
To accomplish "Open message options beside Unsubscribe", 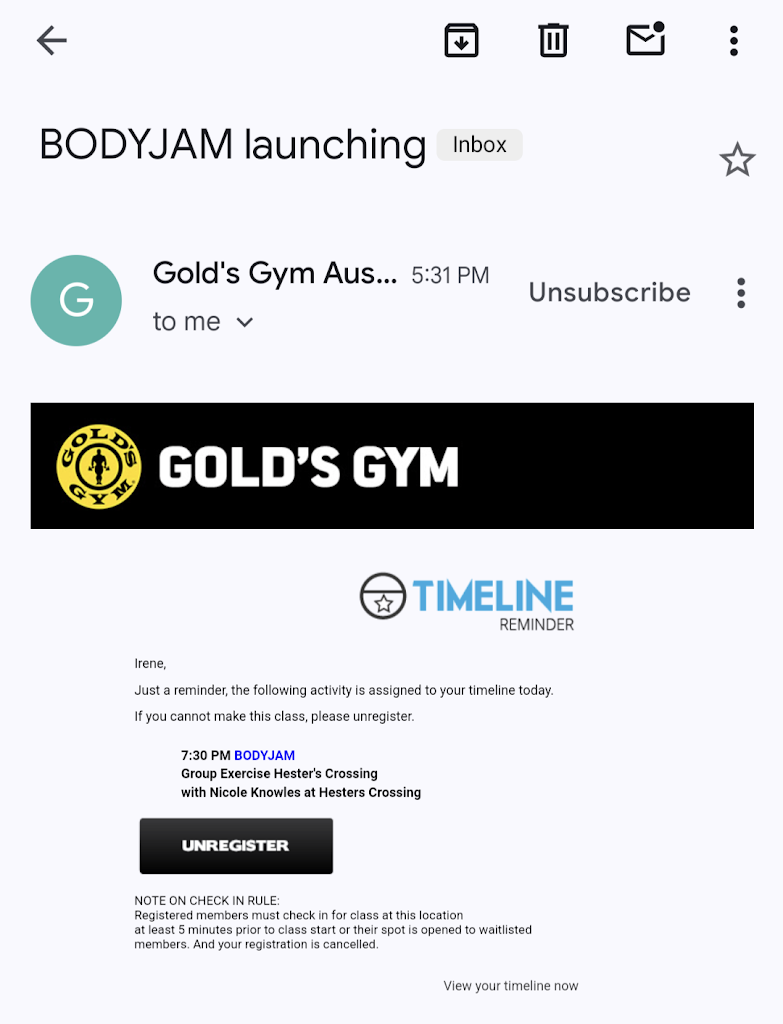I will pos(741,293).
